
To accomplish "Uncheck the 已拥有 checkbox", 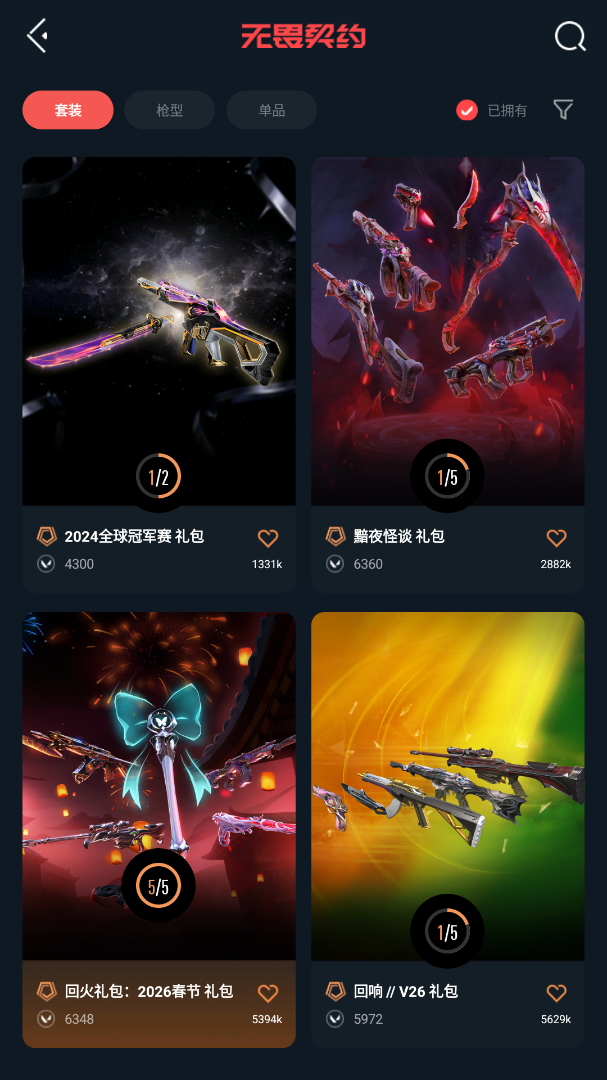I will [467, 110].
